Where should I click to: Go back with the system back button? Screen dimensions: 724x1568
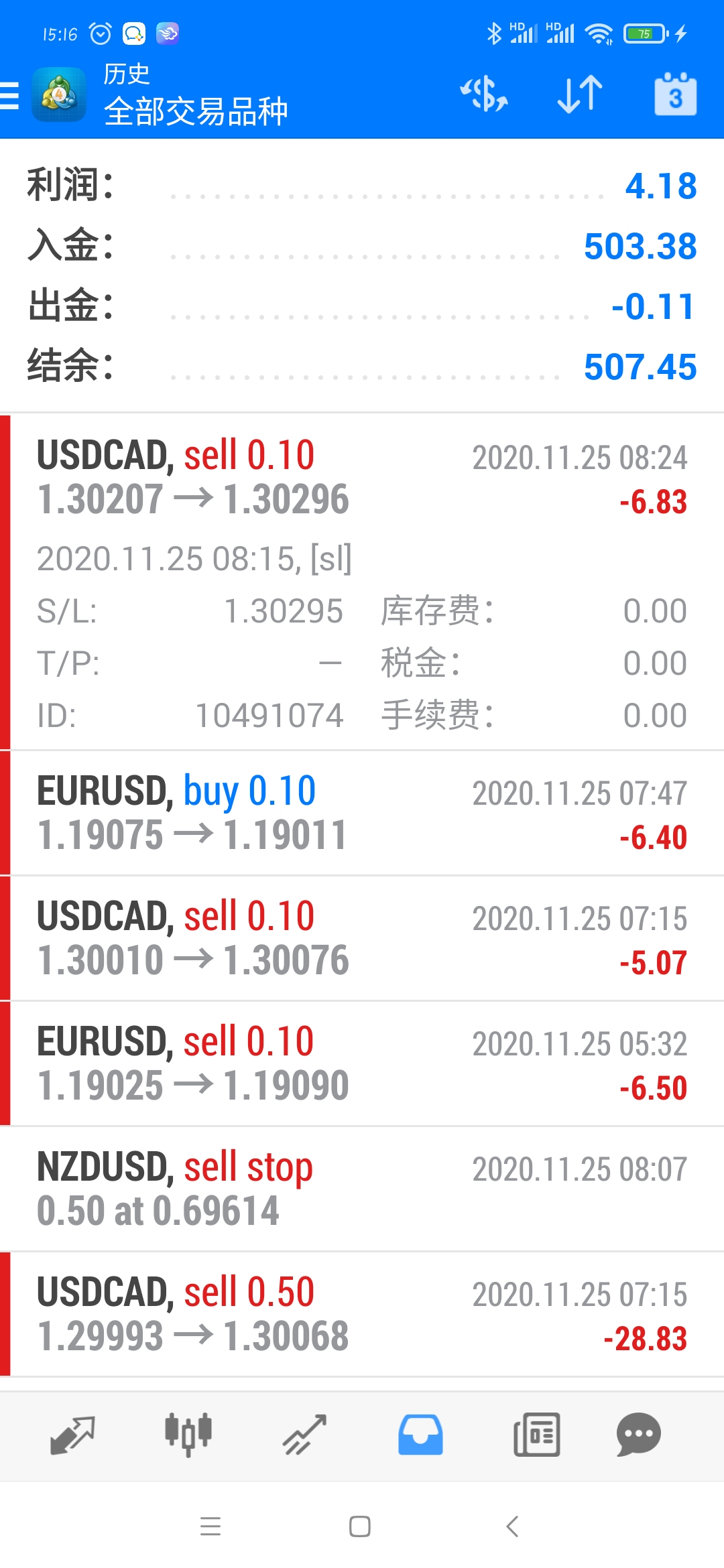point(512,1526)
